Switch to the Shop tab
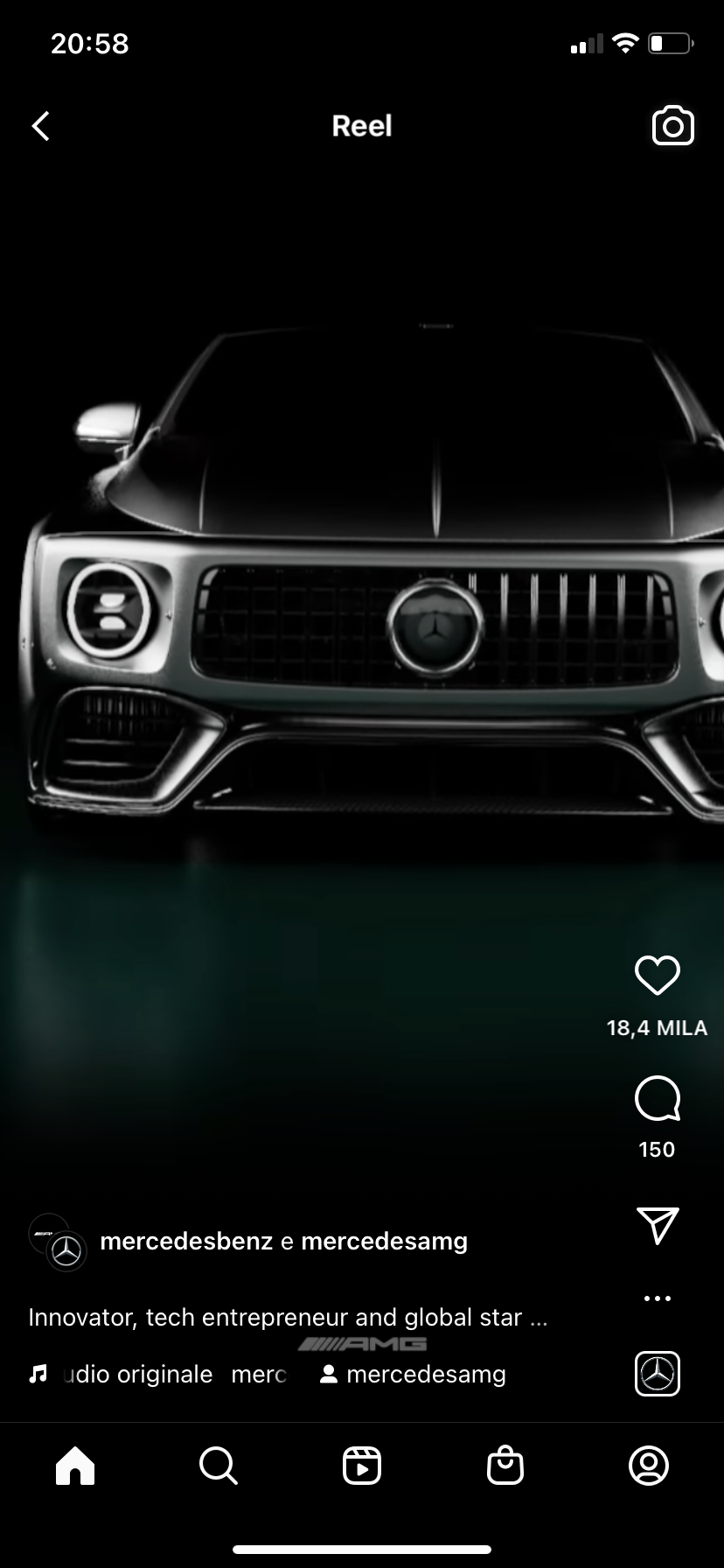This screenshot has height=1568, width=724. click(x=505, y=1465)
